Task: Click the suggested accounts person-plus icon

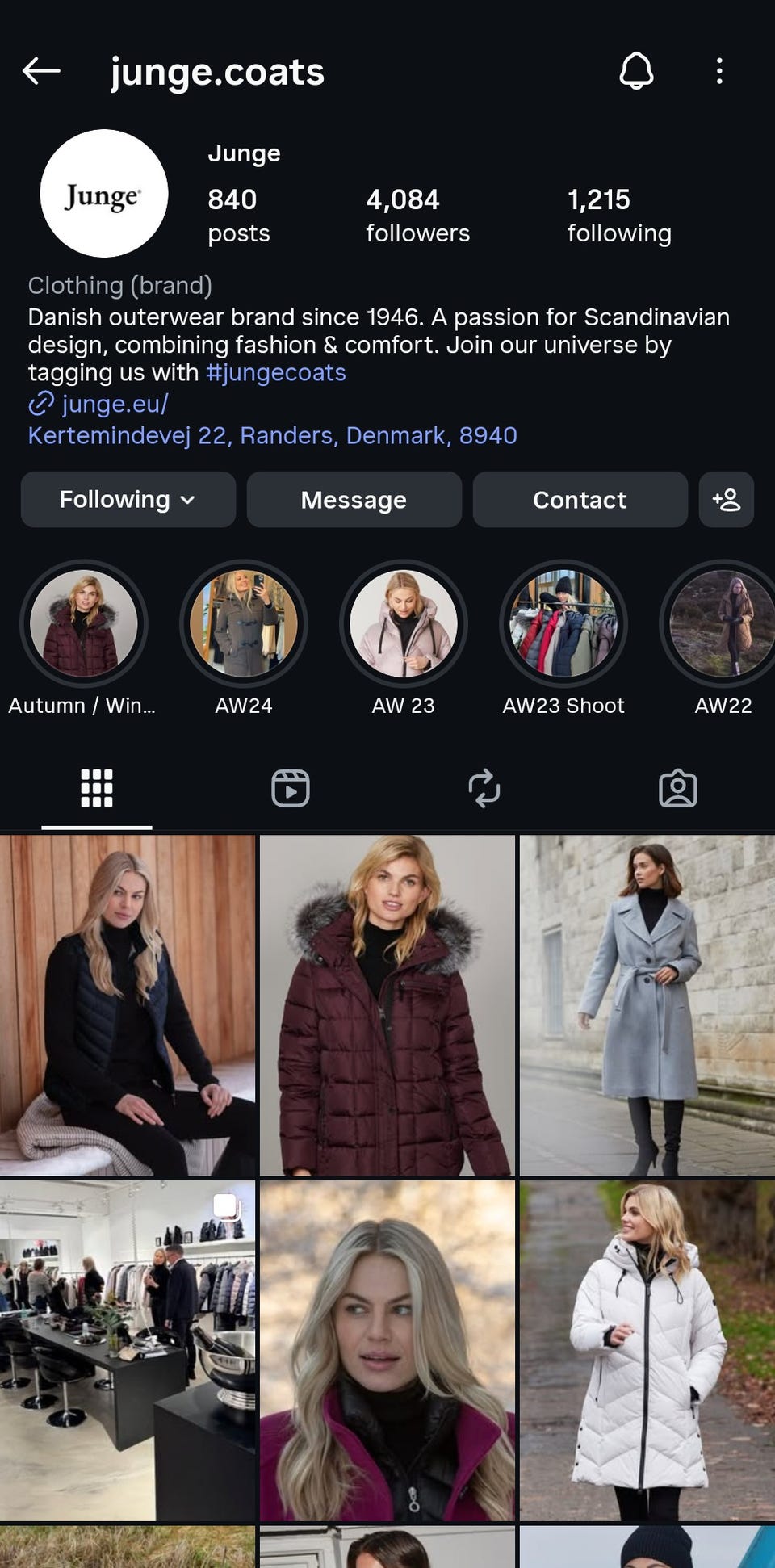Action: [x=726, y=500]
